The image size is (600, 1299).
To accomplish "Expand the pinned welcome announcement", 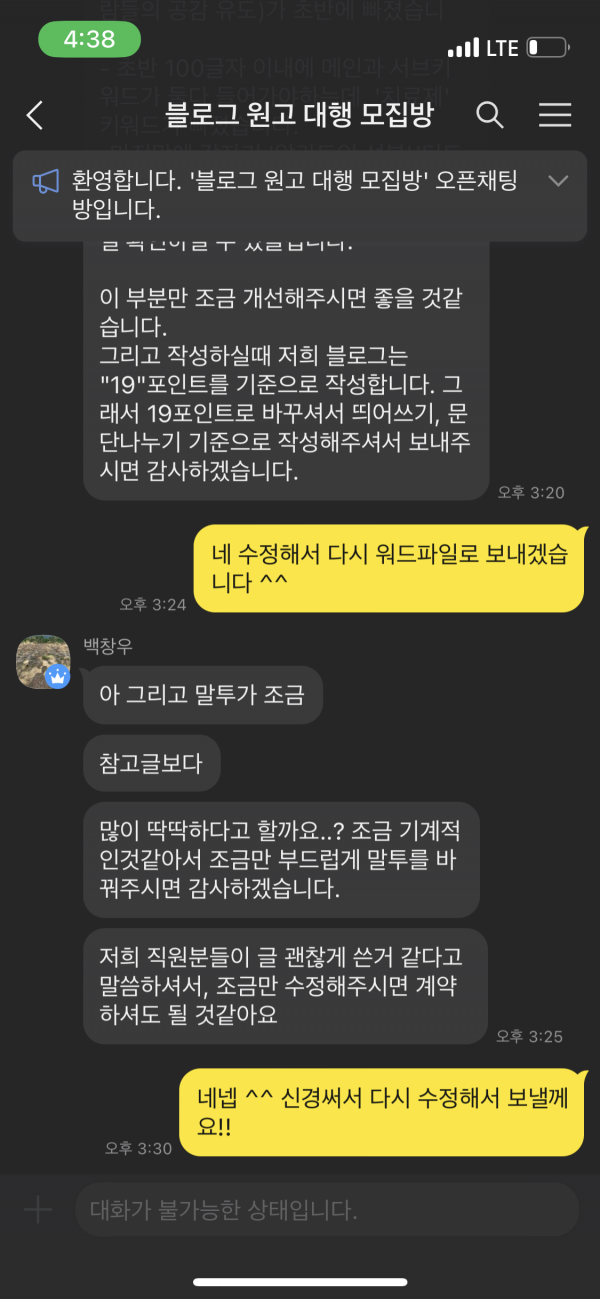I will 558,181.
